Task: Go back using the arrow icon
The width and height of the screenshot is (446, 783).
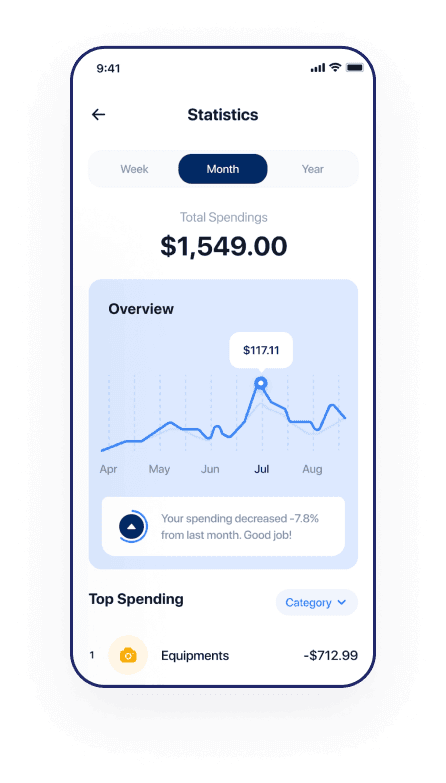Action: tap(98, 115)
